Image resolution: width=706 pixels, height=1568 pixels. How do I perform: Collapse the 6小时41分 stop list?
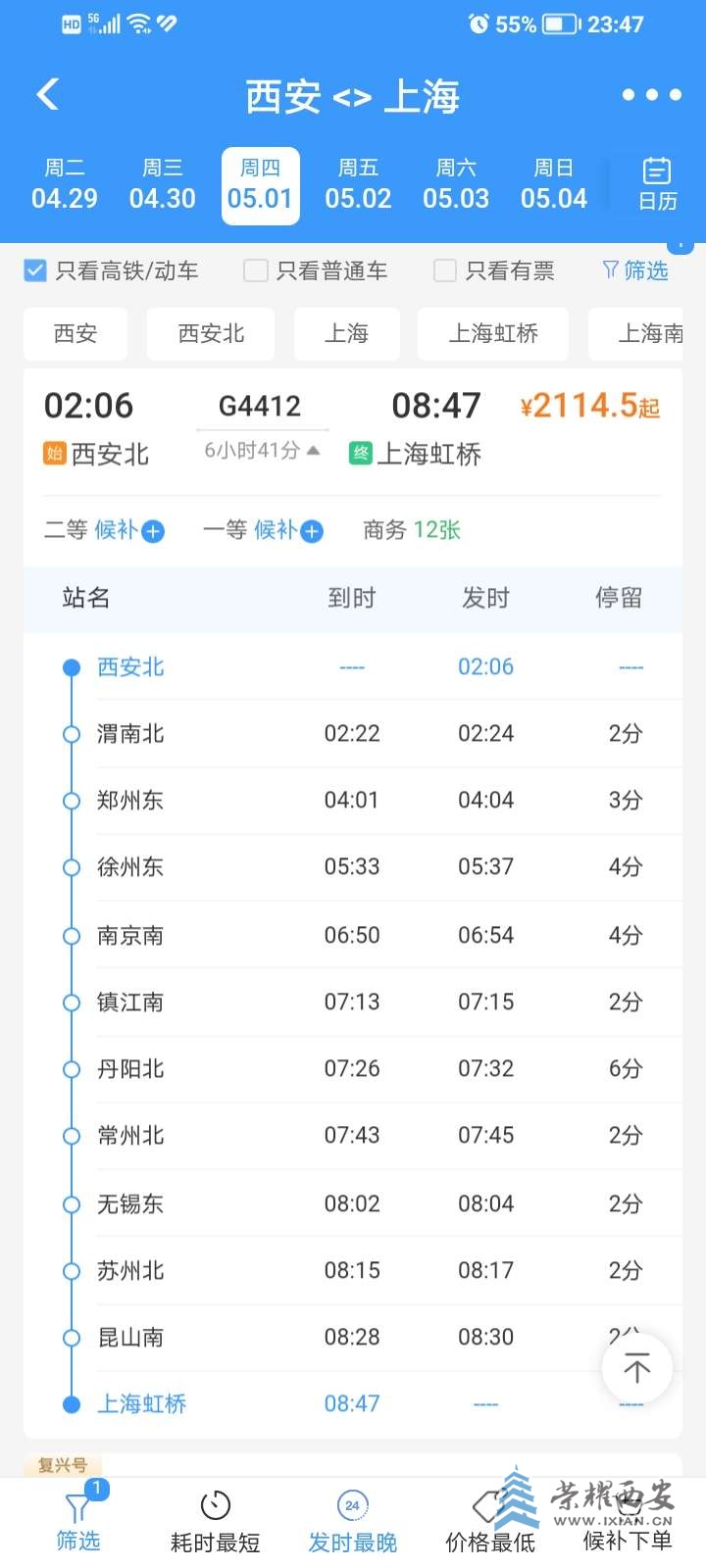[262, 450]
